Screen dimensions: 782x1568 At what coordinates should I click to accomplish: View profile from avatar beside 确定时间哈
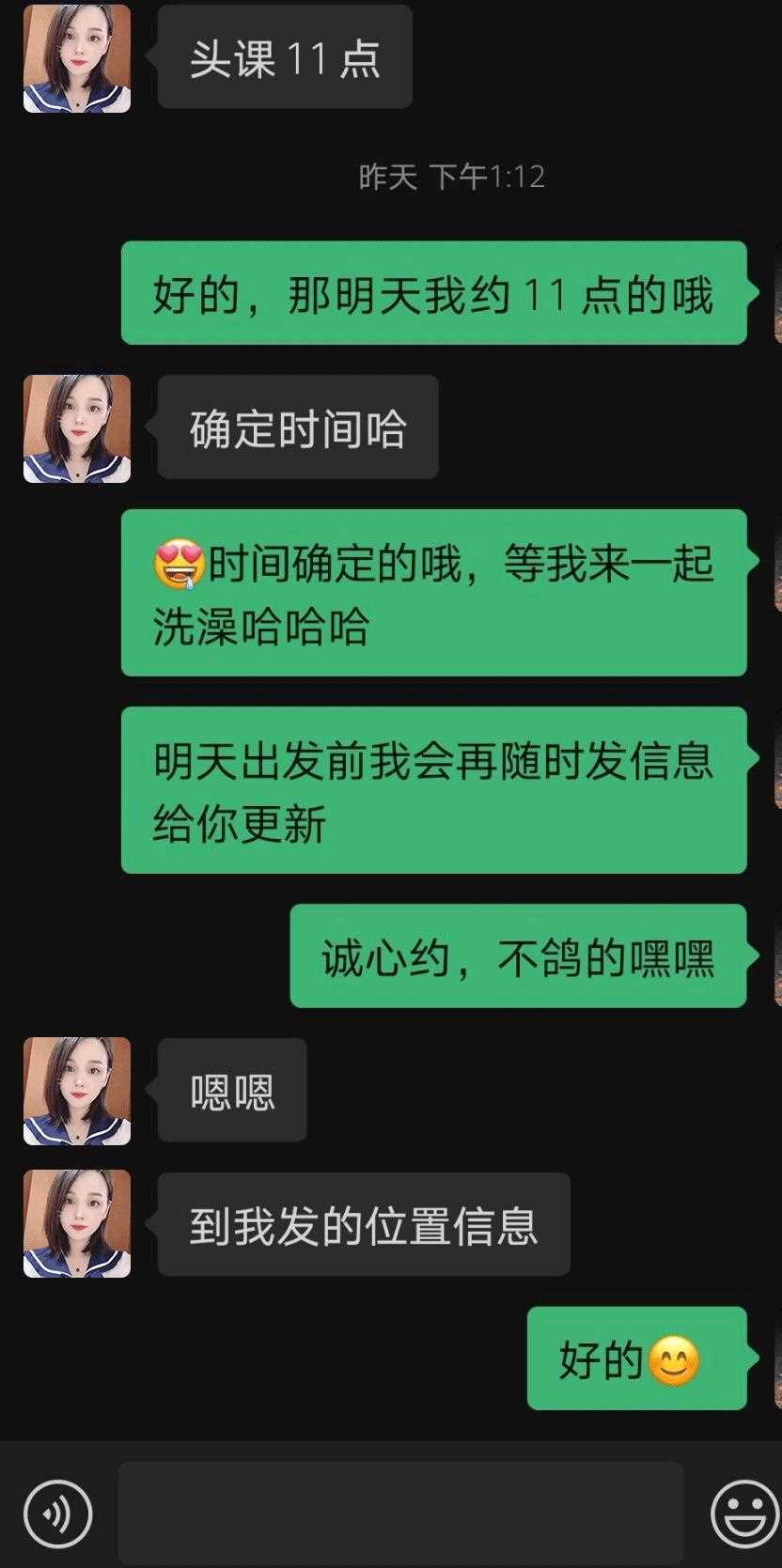click(77, 428)
